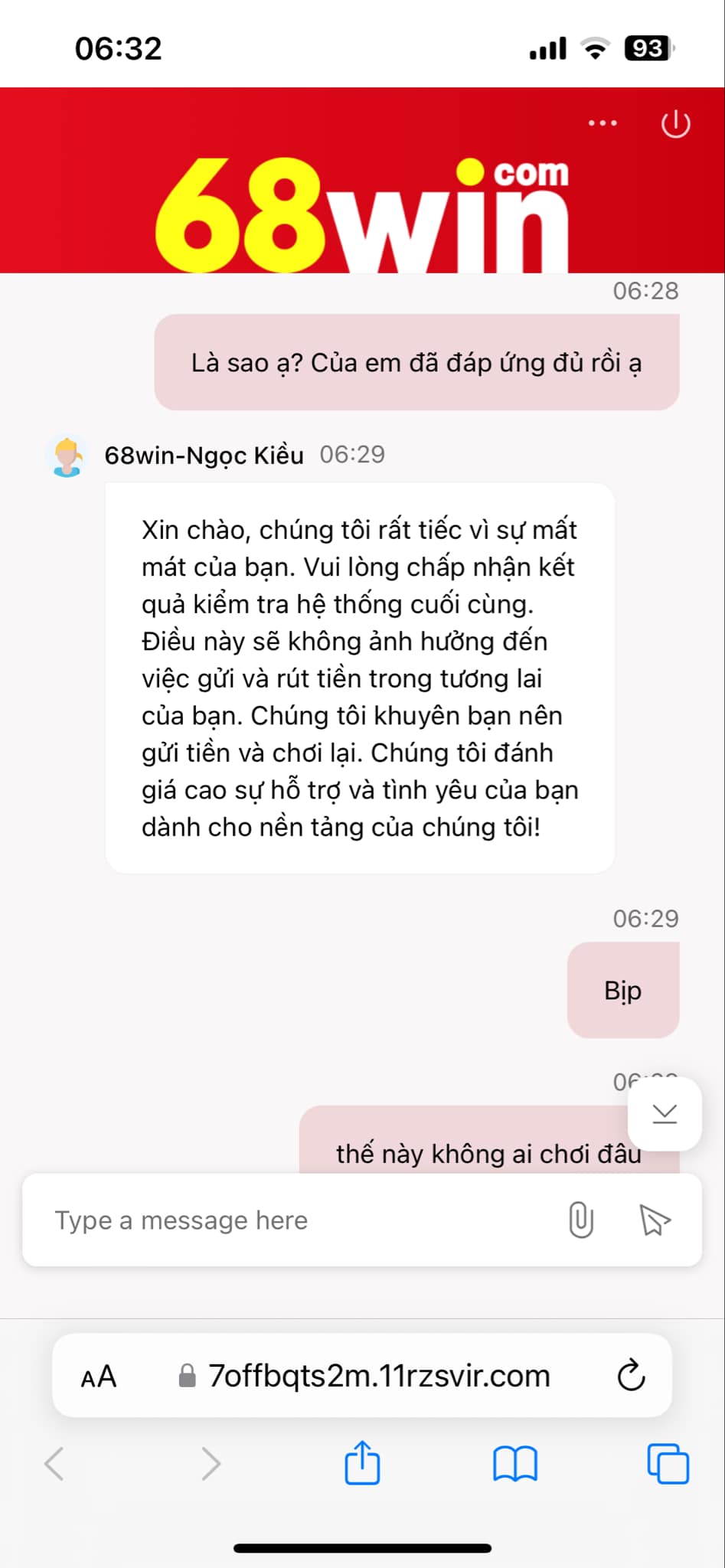Tap the 7offbqts2m.11rzsvir.com address bar
This screenshot has width=725, height=1568.
[x=378, y=1377]
